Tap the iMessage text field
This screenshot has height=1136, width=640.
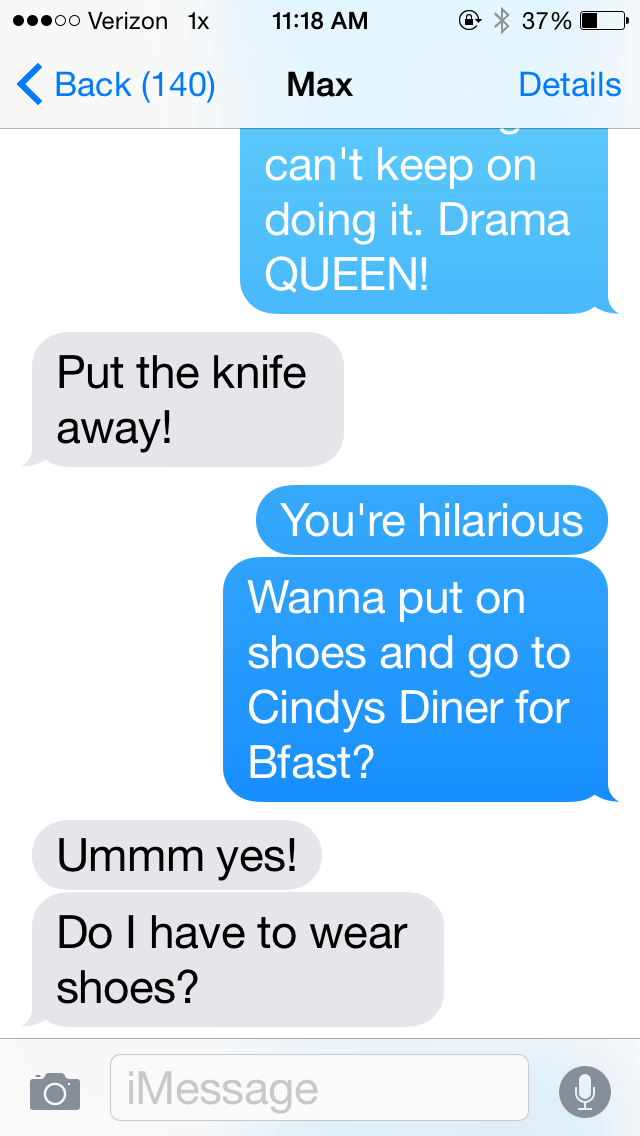319,1087
